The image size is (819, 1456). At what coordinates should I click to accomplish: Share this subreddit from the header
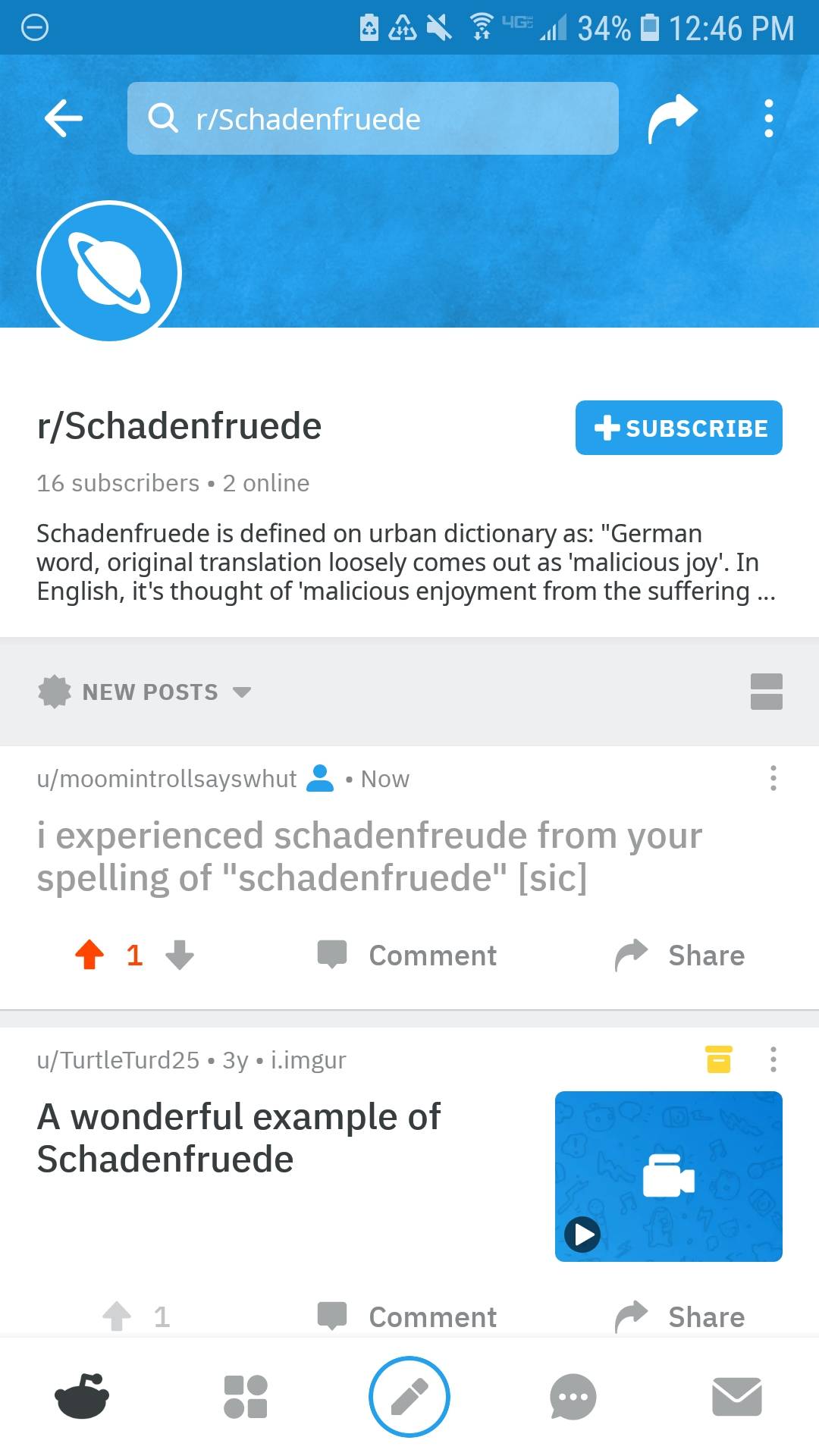pyautogui.click(x=672, y=118)
